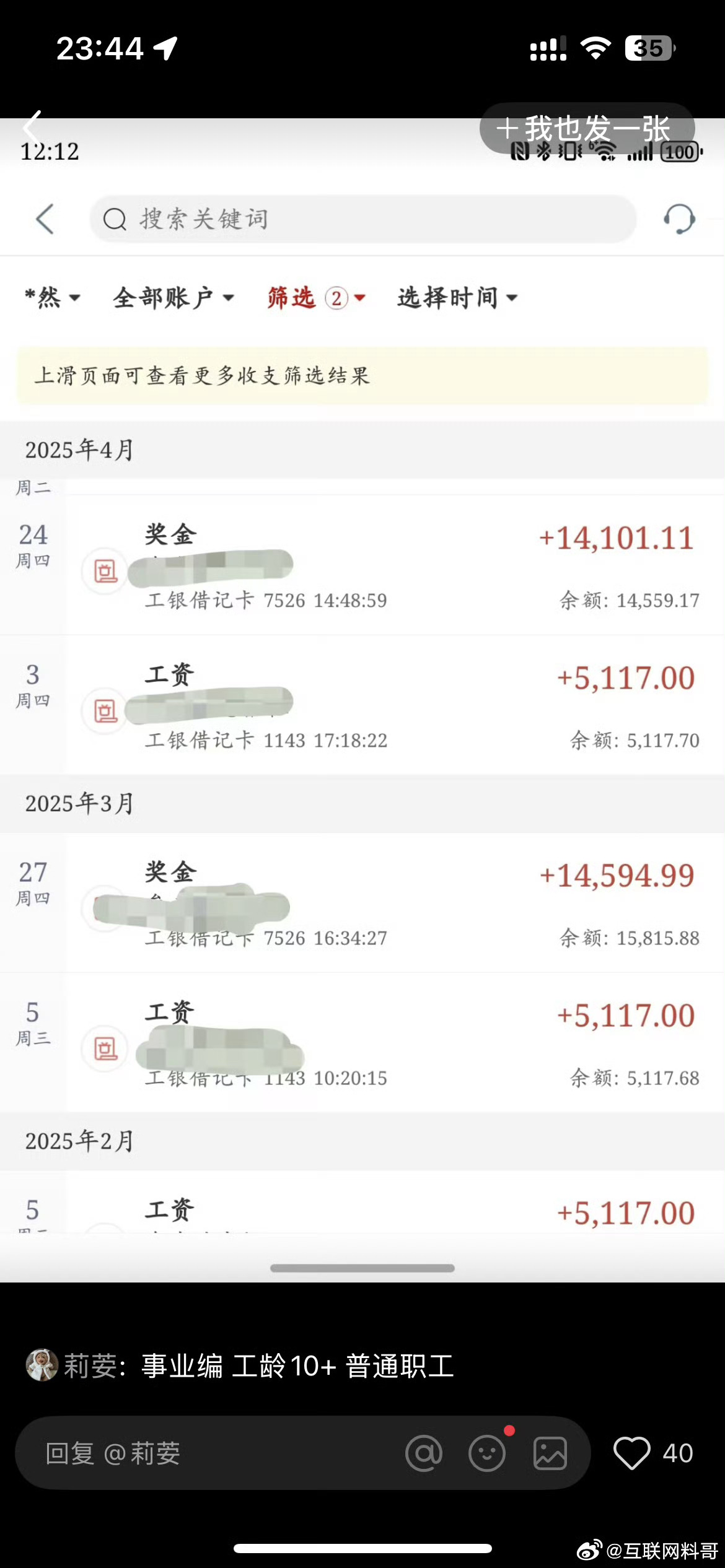Open the reply field 回复 @莉荽

pos(211,1453)
